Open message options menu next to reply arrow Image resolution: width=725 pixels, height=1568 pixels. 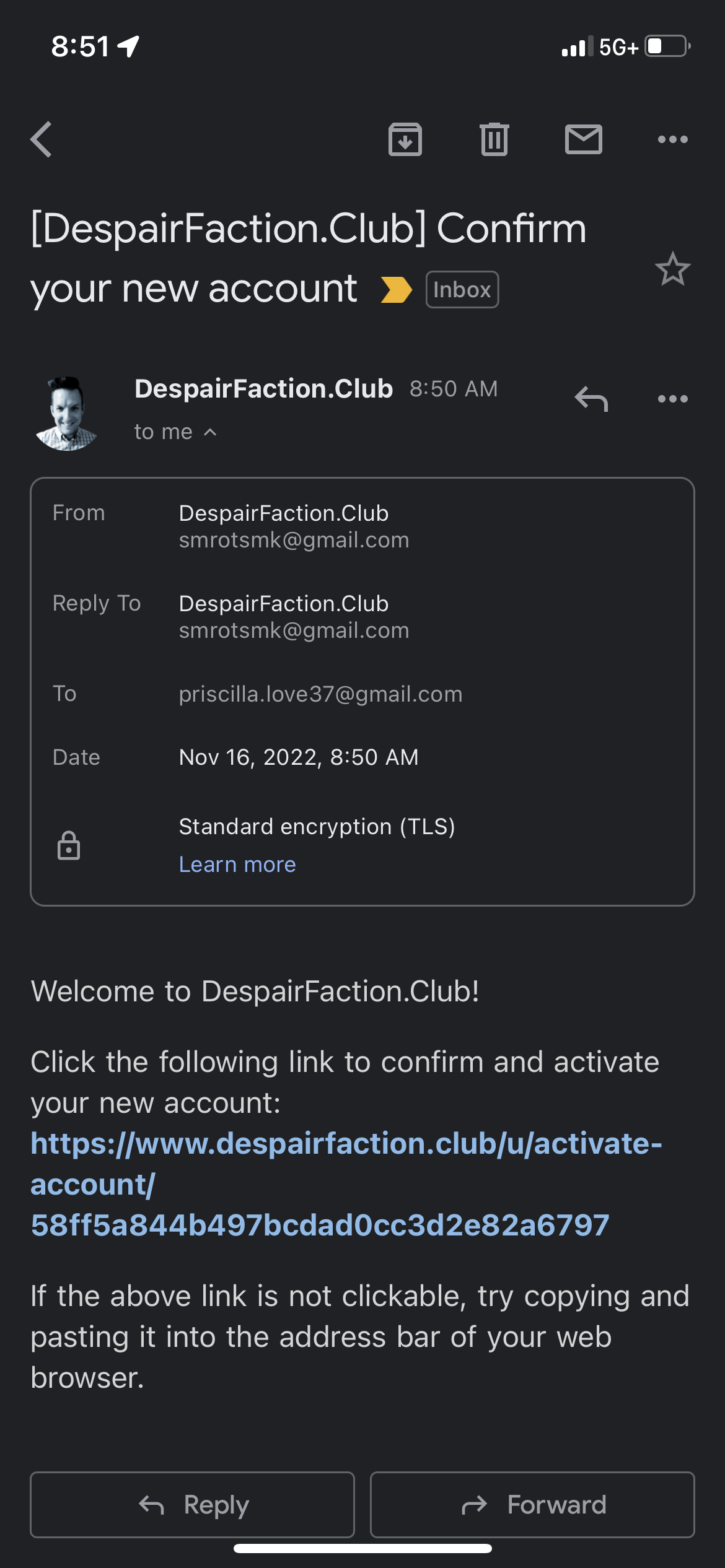tap(673, 399)
